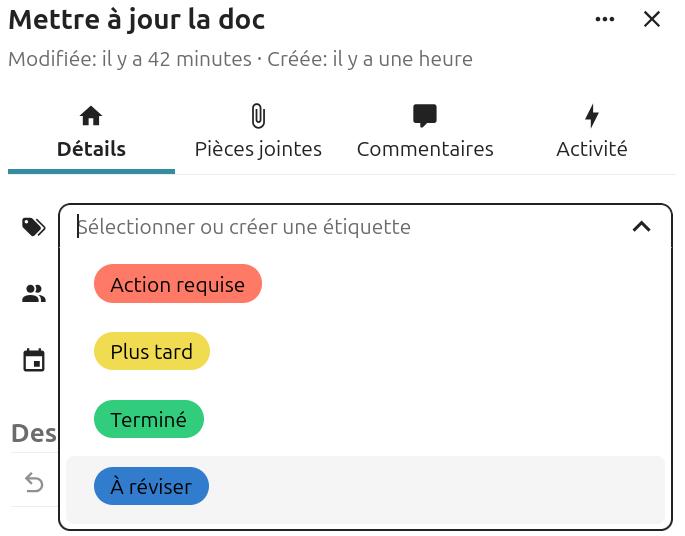Select the Action requise tag

[x=177, y=285]
